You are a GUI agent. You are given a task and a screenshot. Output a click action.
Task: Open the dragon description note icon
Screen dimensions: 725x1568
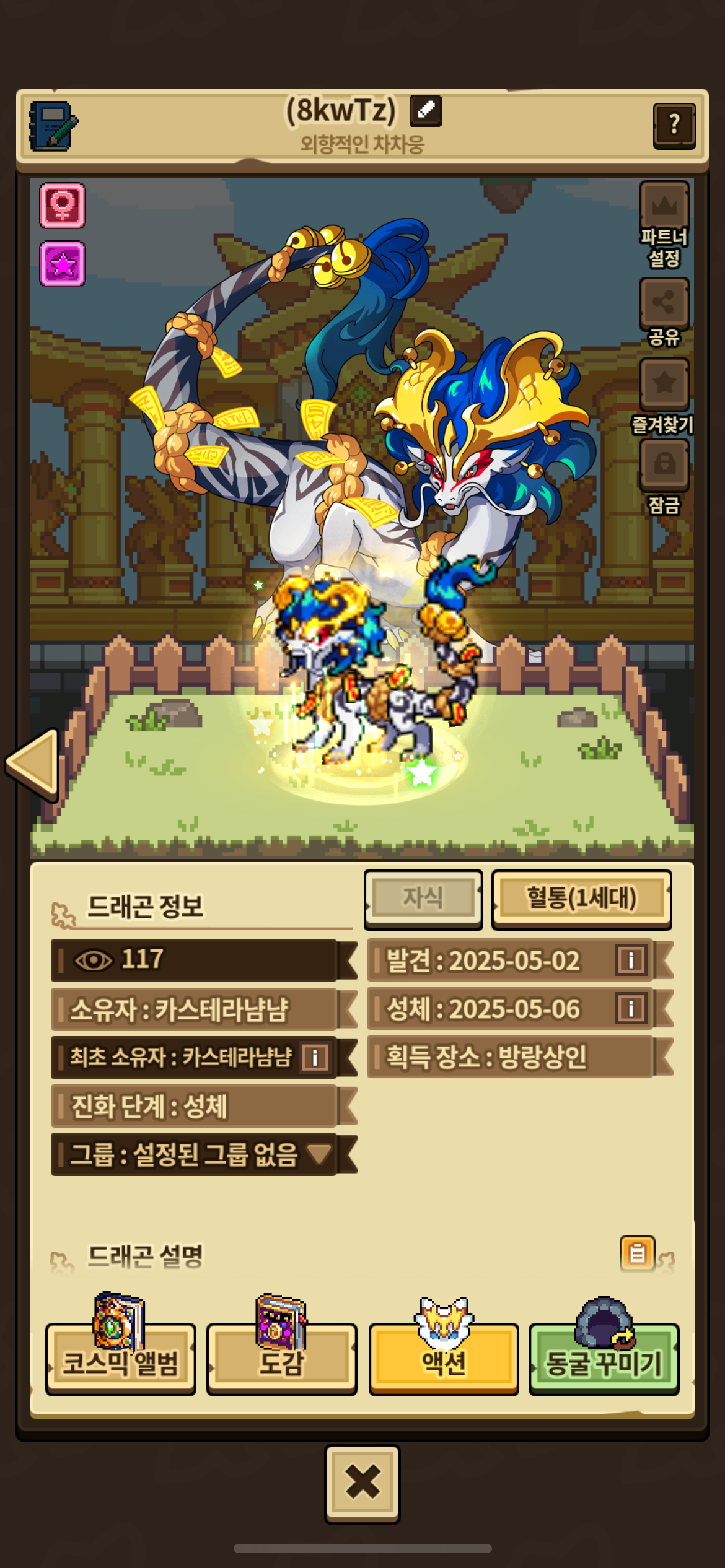pyautogui.click(x=637, y=1253)
